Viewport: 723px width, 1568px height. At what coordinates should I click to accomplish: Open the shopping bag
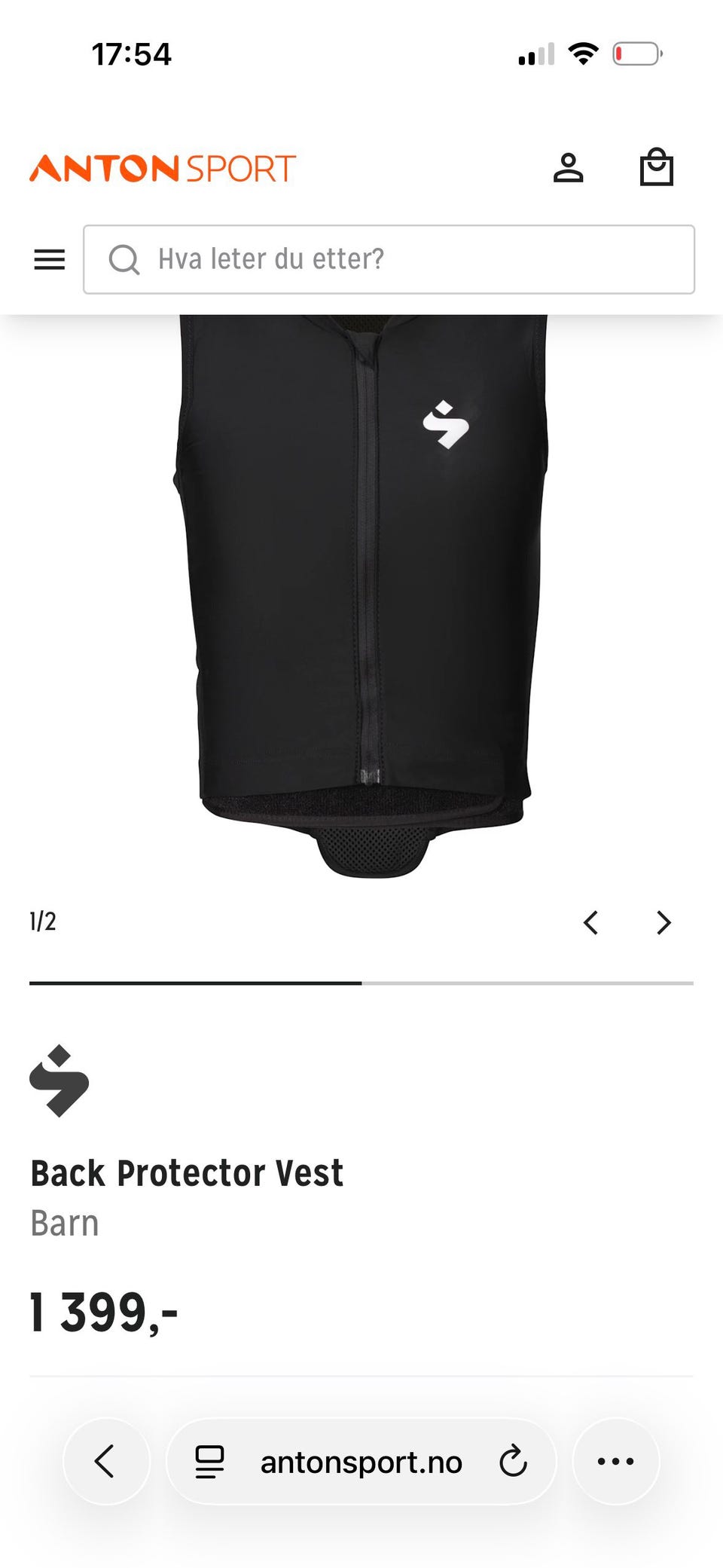point(656,167)
